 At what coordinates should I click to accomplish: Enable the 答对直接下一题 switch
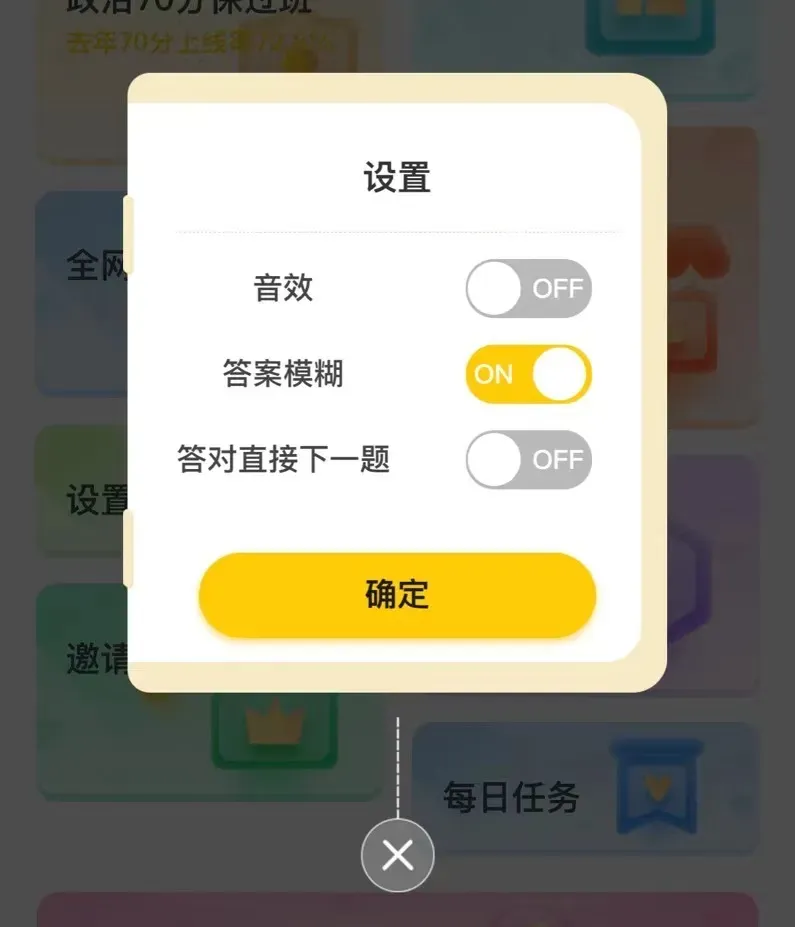528,459
